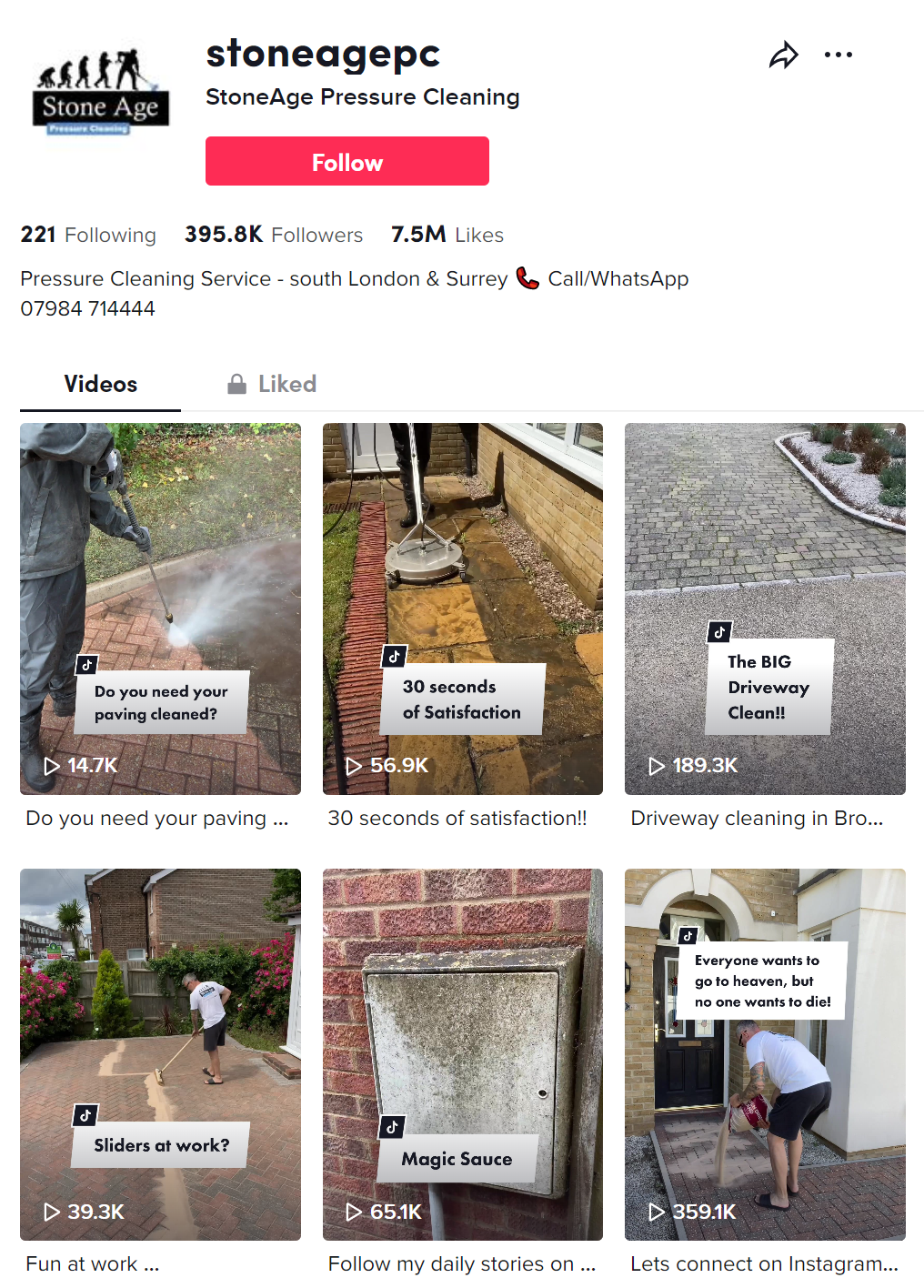924x1288 pixels.
Task: View the 395.8K Followers list
Action: [273, 235]
